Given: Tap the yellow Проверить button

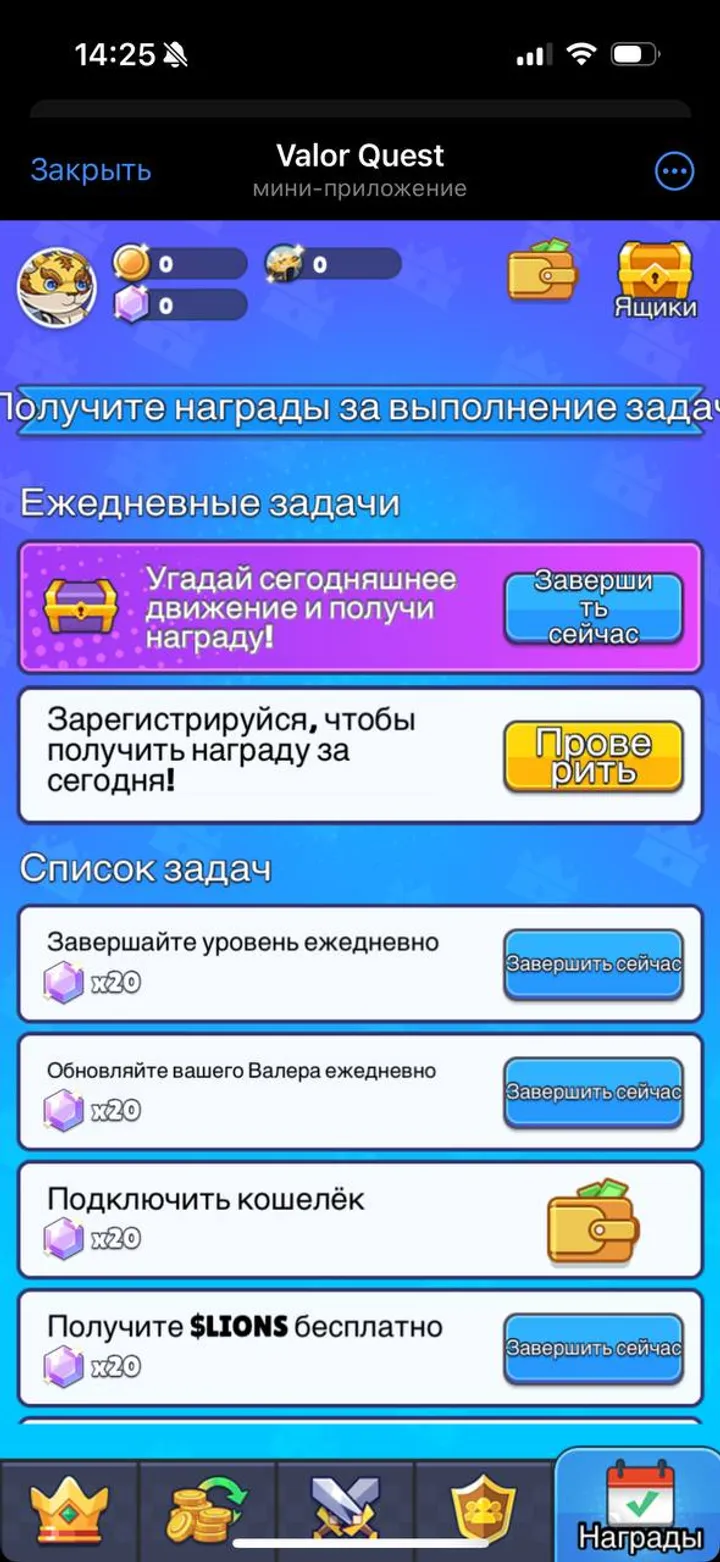Looking at the screenshot, I should pyautogui.click(x=593, y=757).
